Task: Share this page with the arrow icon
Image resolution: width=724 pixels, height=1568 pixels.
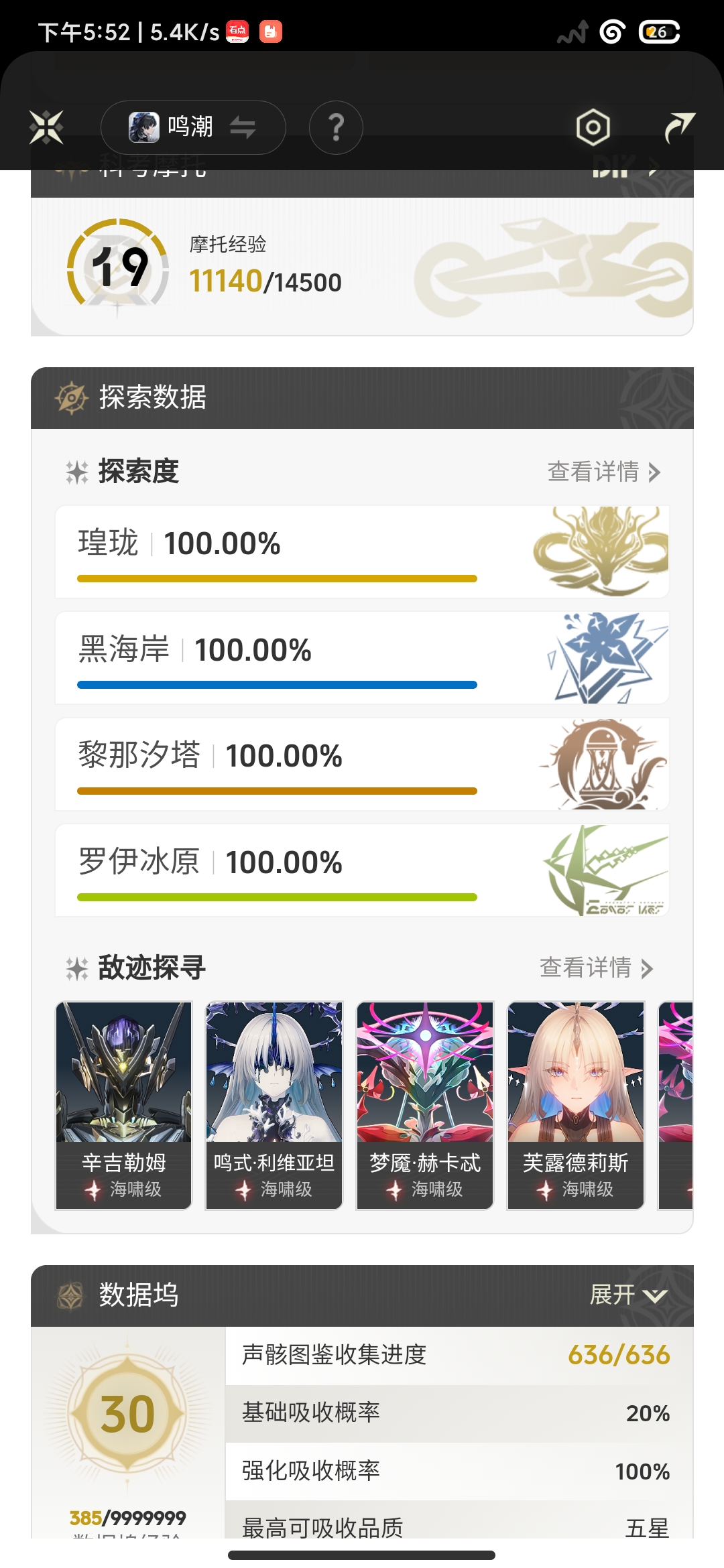Action: (679, 127)
